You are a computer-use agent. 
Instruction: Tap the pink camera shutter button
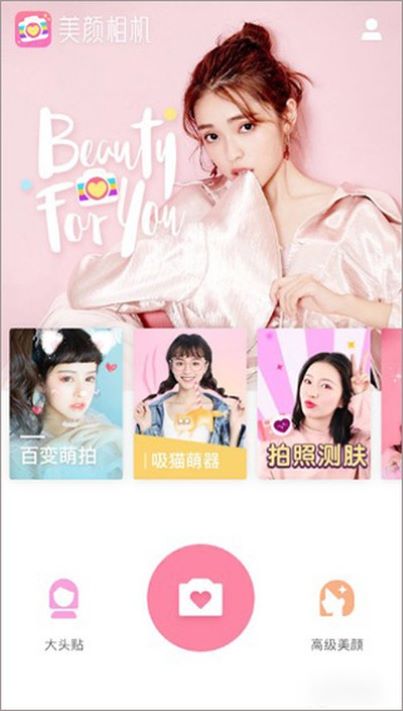coord(201,598)
